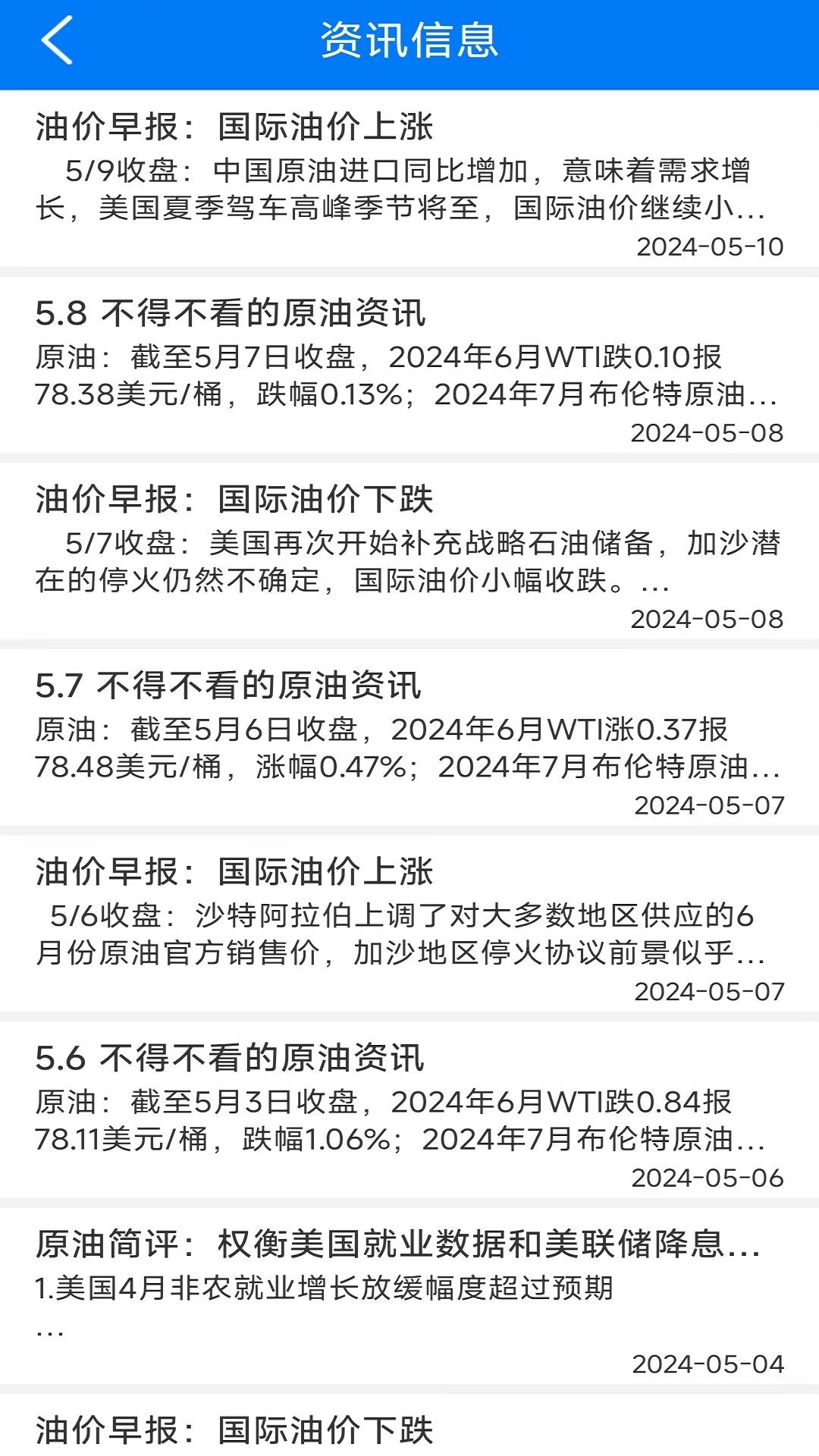Viewport: 819px width, 1456px height.
Task: Click the 2024-05-10 date label
Action: (x=708, y=246)
